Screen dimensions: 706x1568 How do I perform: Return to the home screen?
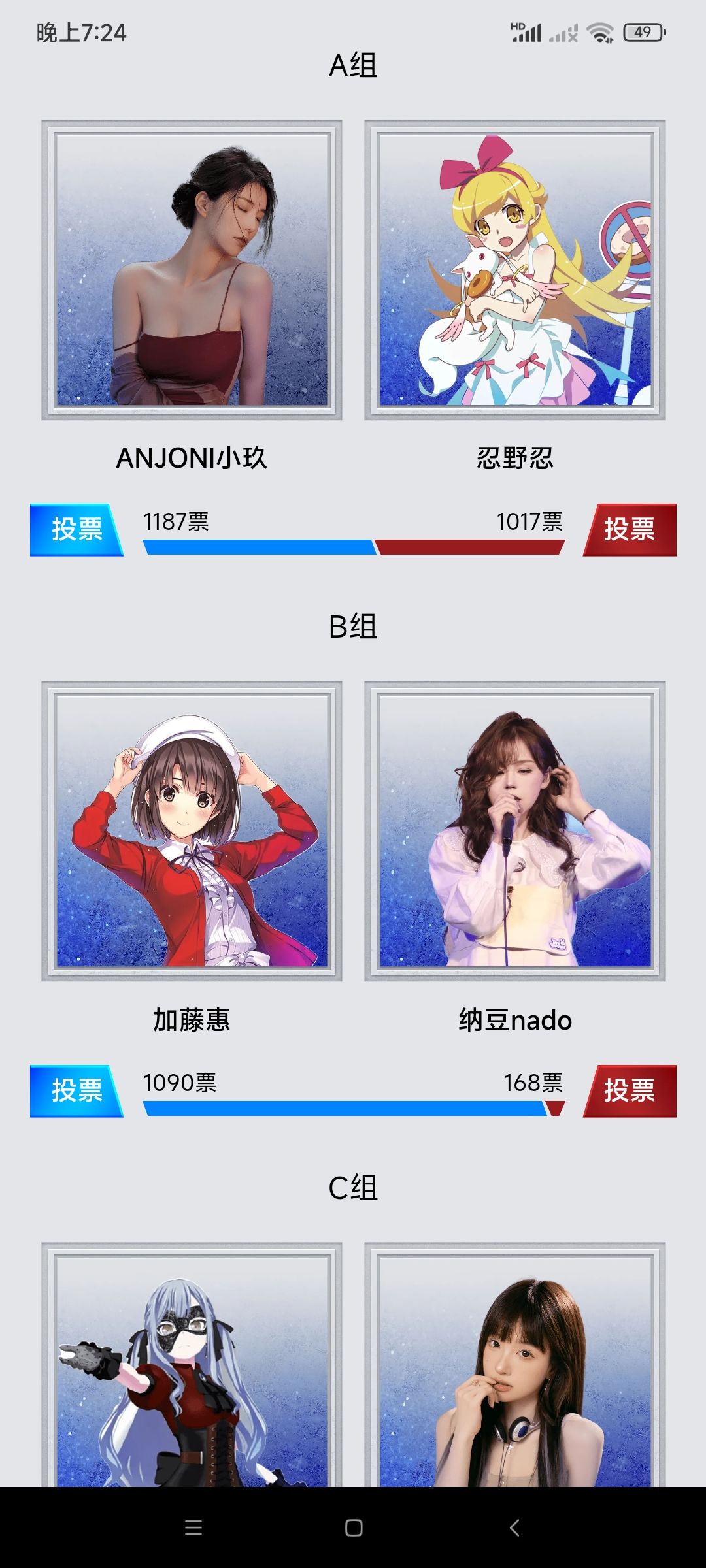coord(354,1527)
